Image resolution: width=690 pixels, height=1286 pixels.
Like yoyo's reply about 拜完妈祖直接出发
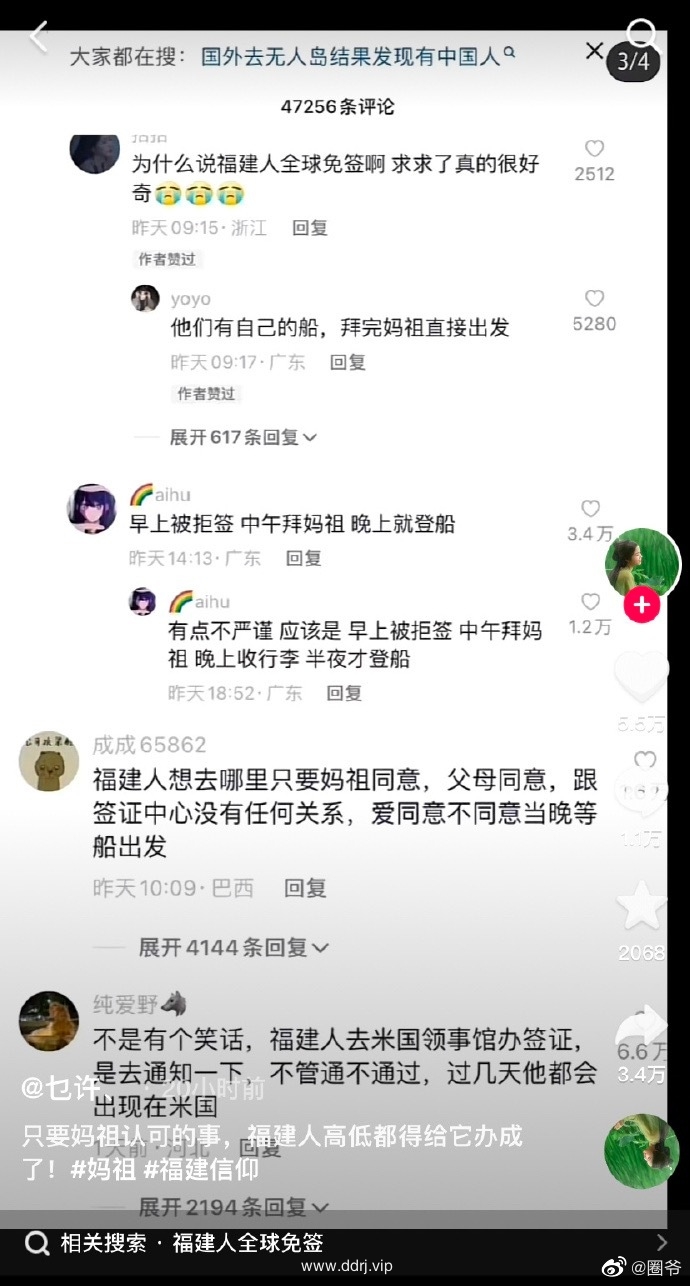tap(594, 299)
